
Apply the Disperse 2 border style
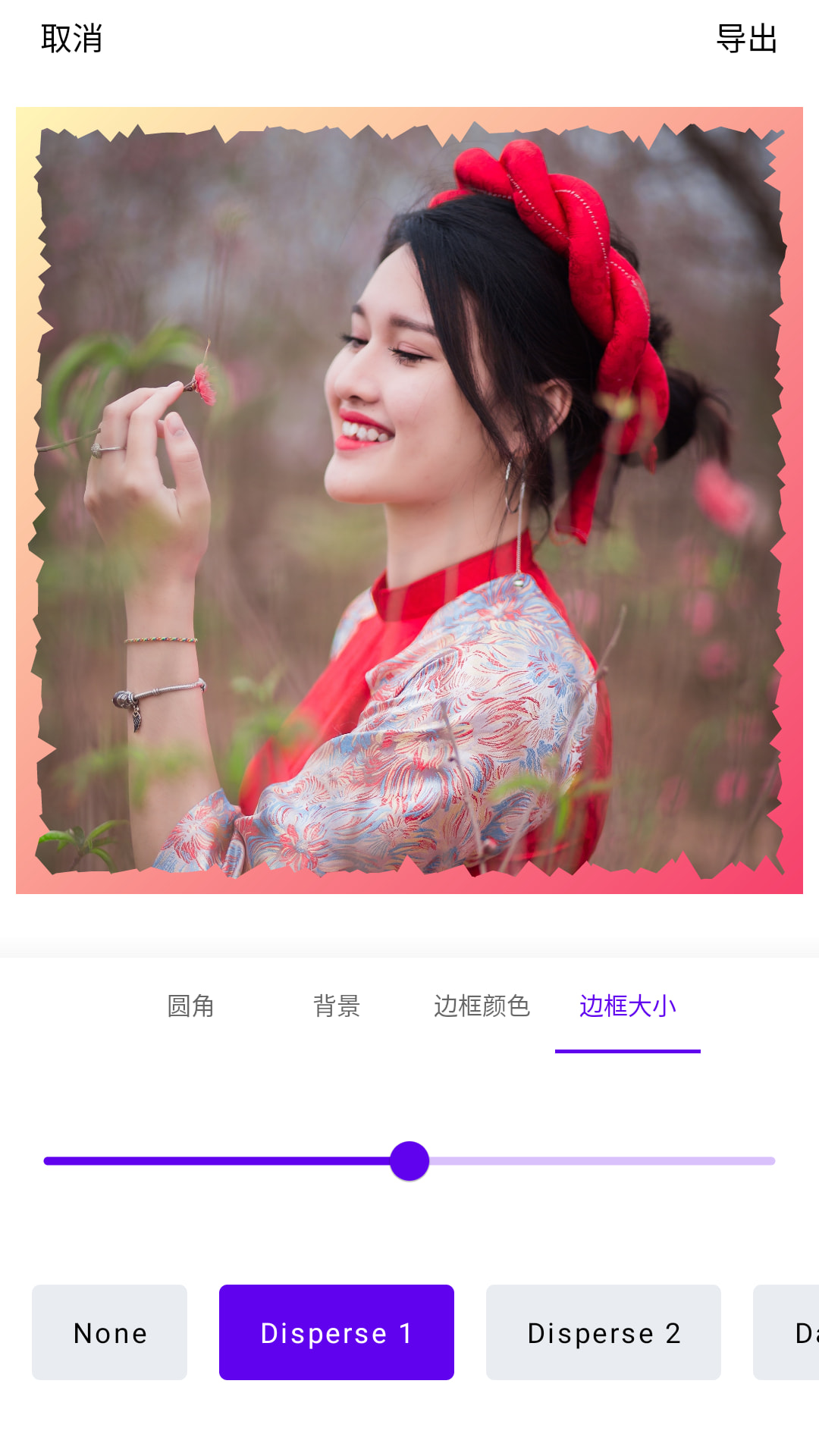click(x=604, y=1332)
